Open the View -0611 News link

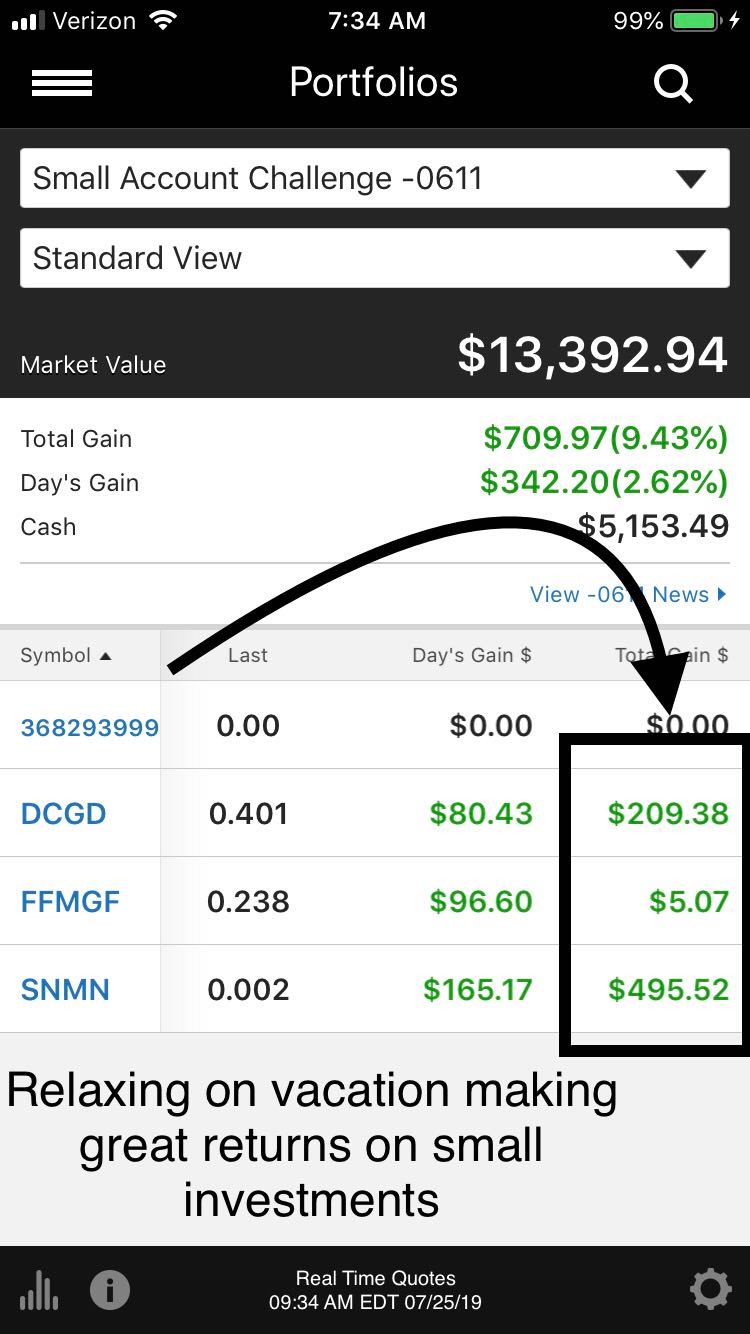coord(628,594)
